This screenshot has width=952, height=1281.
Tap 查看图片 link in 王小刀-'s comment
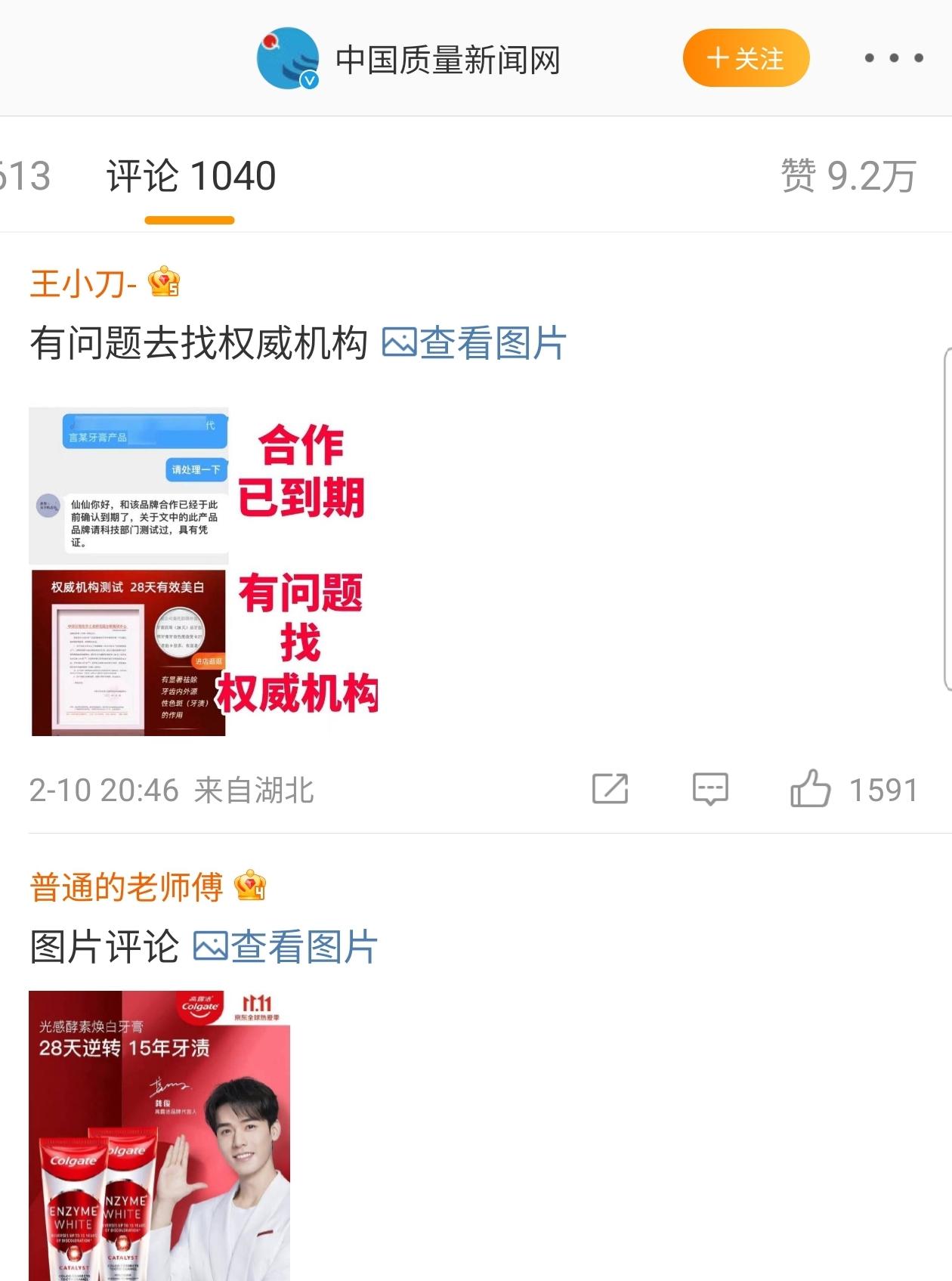point(474,344)
